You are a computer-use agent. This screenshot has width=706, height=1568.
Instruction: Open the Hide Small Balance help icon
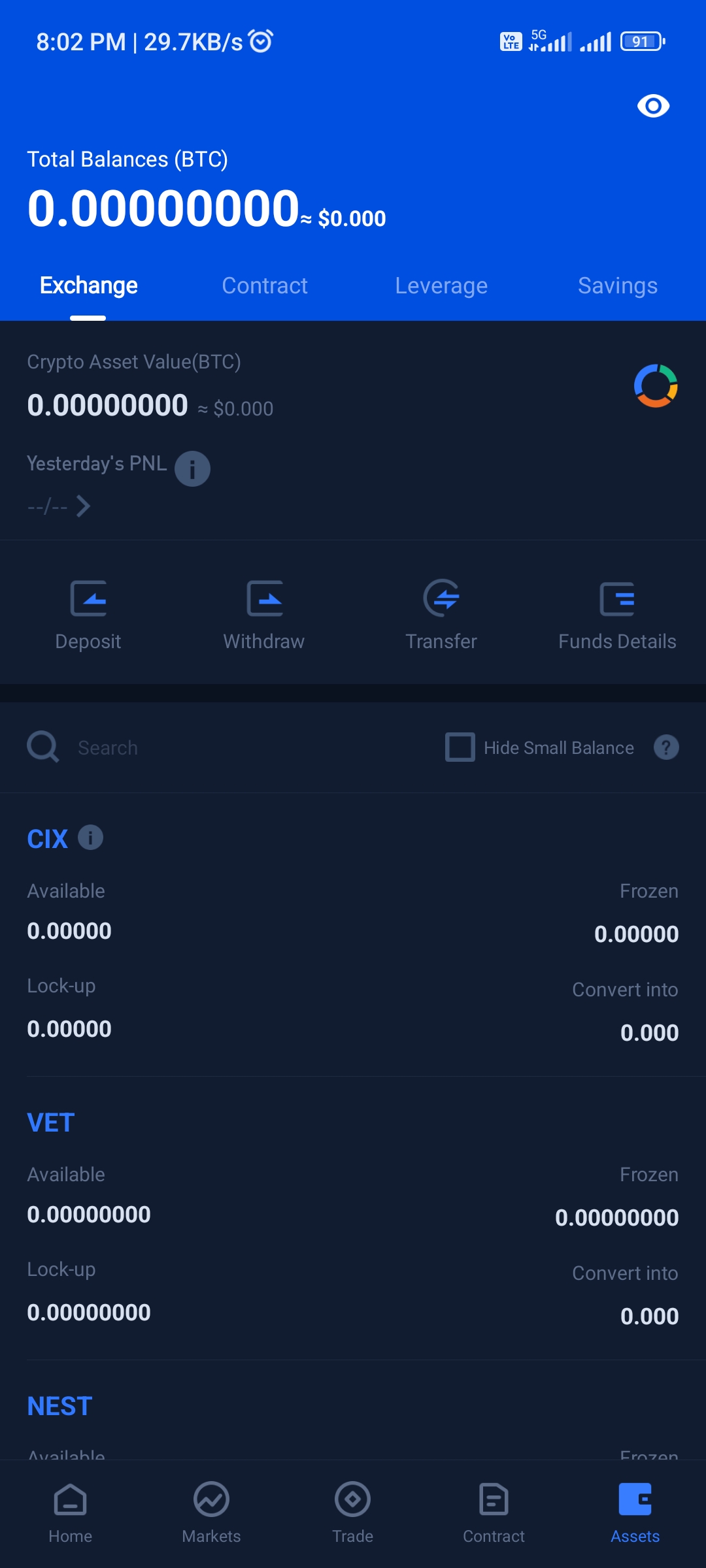click(665, 747)
